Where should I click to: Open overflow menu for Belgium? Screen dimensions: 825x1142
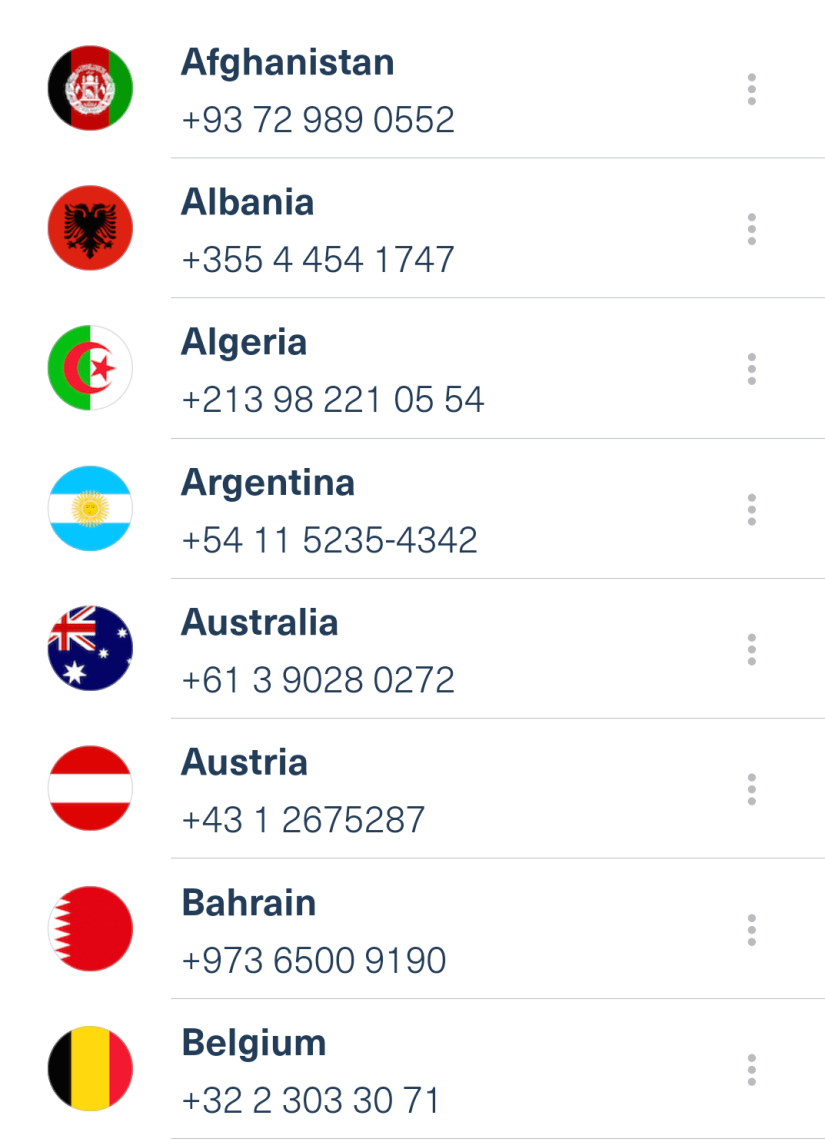(x=751, y=1070)
